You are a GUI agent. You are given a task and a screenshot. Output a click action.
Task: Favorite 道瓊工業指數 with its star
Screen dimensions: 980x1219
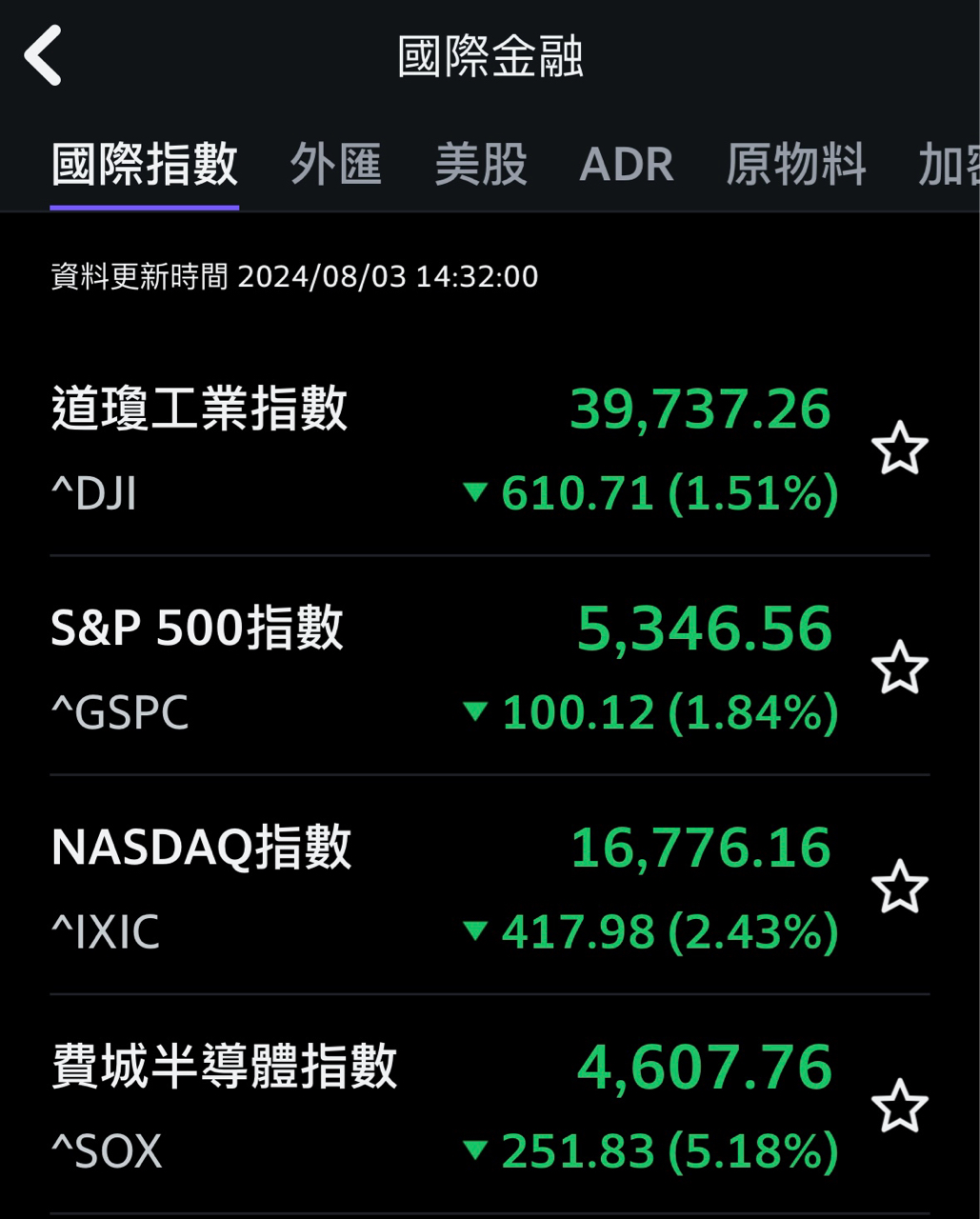[899, 450]
